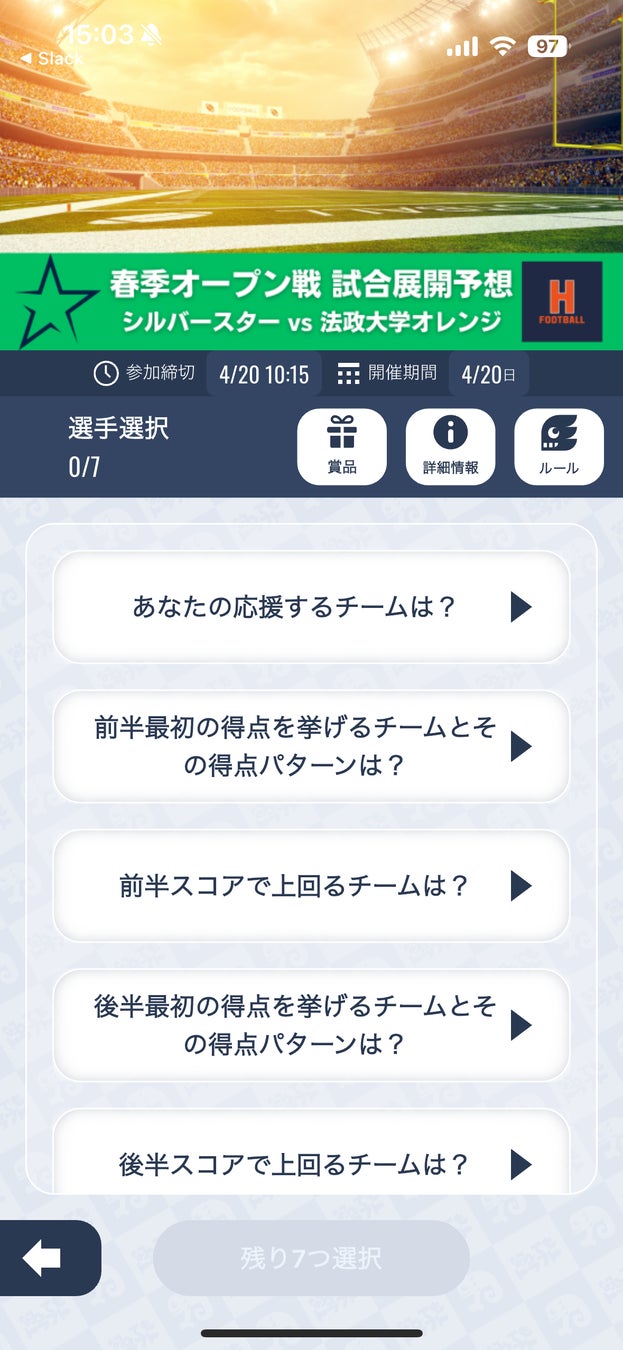
Task: Return to Slack via status bar link
Action: tap(52, 59)
